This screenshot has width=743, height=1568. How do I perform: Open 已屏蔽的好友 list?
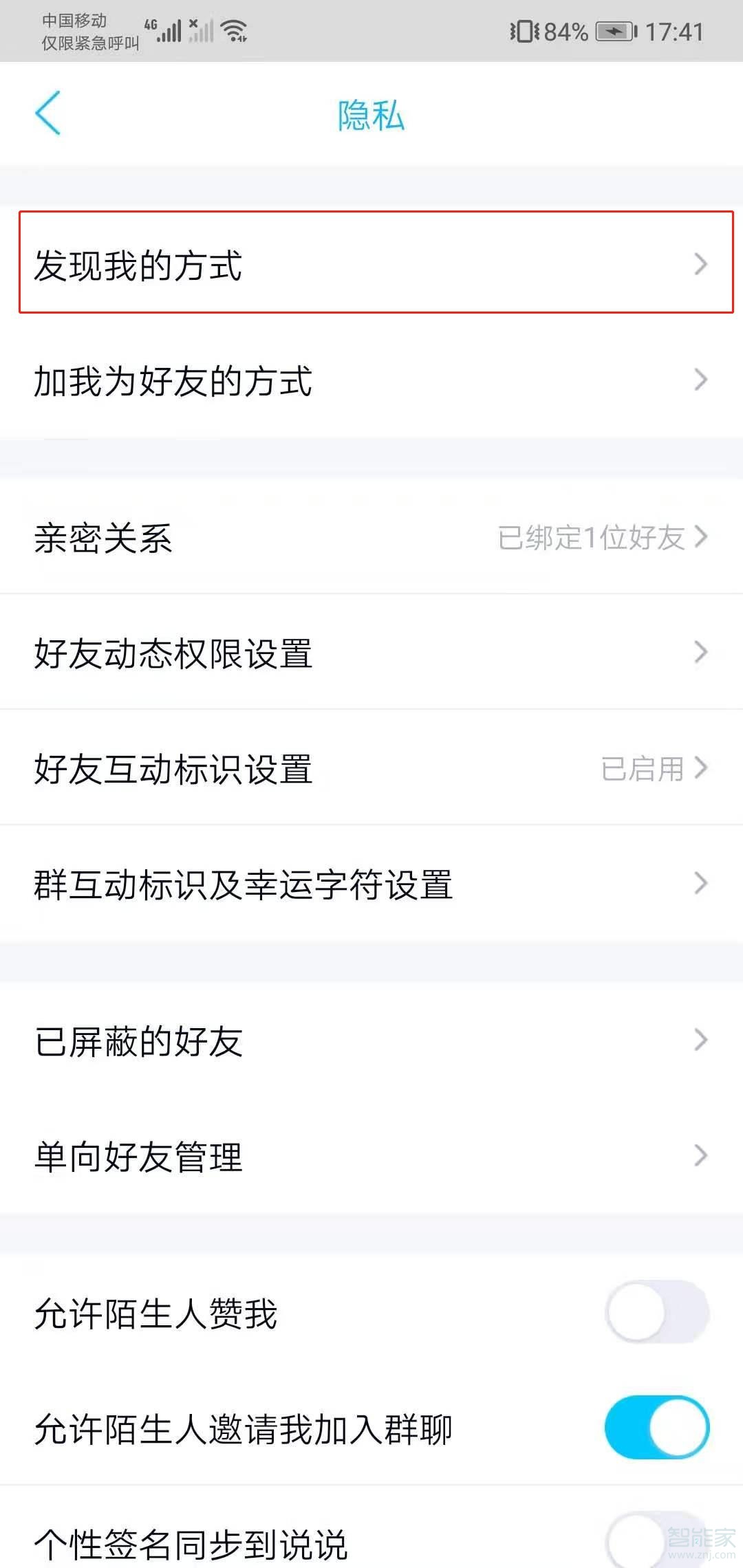point(371,1042)
